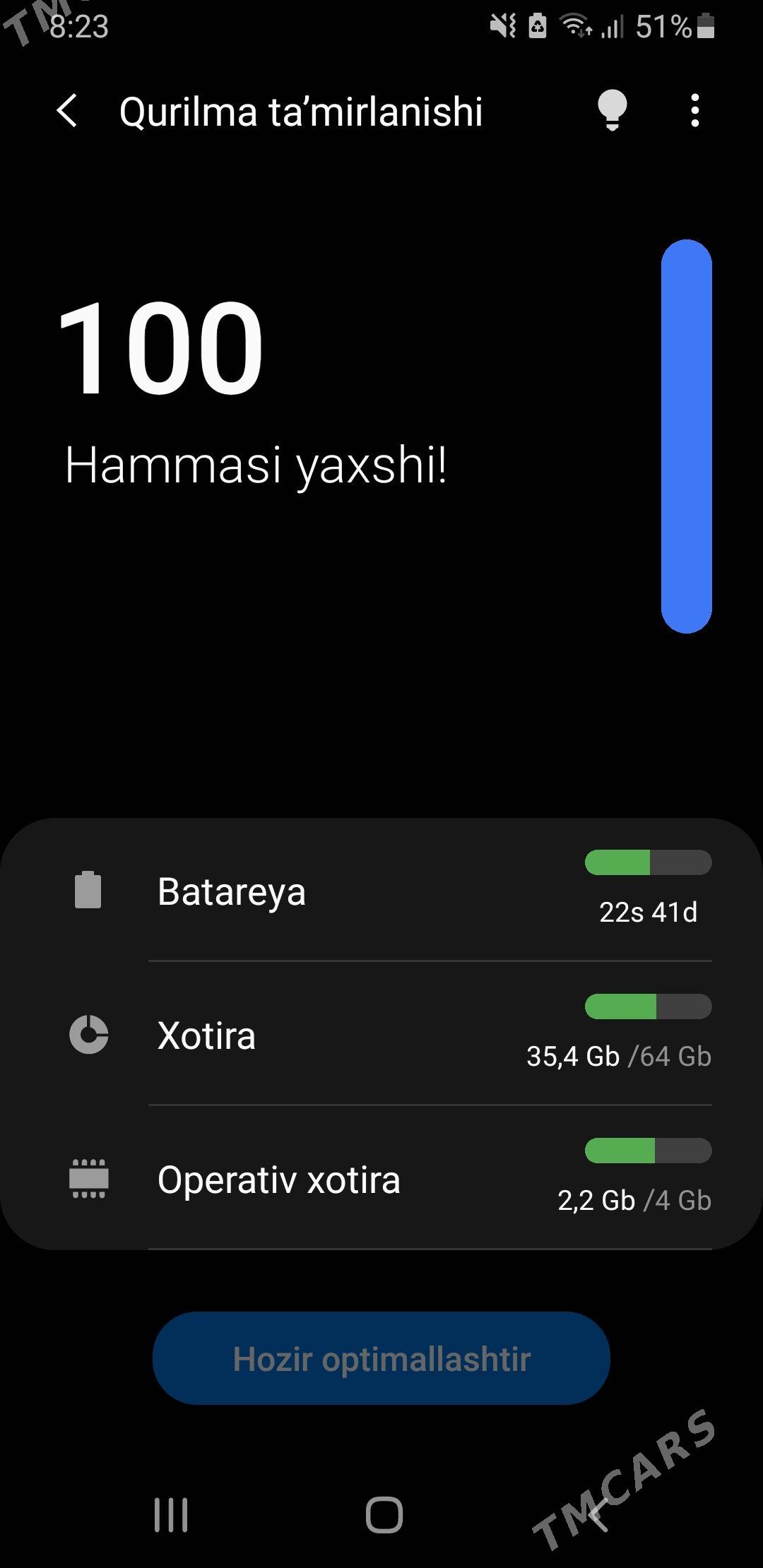Tap the RAM chip icon beside Operativ xotira

88,1181
